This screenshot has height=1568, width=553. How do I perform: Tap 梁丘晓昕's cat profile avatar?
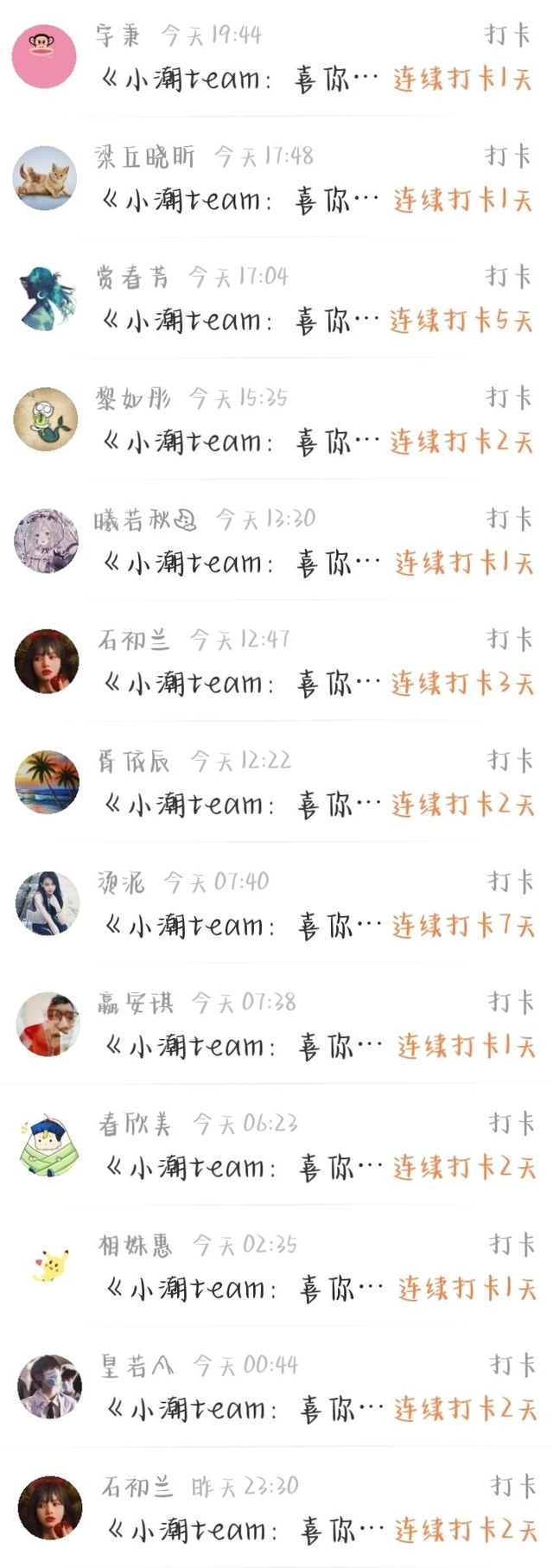45,178
